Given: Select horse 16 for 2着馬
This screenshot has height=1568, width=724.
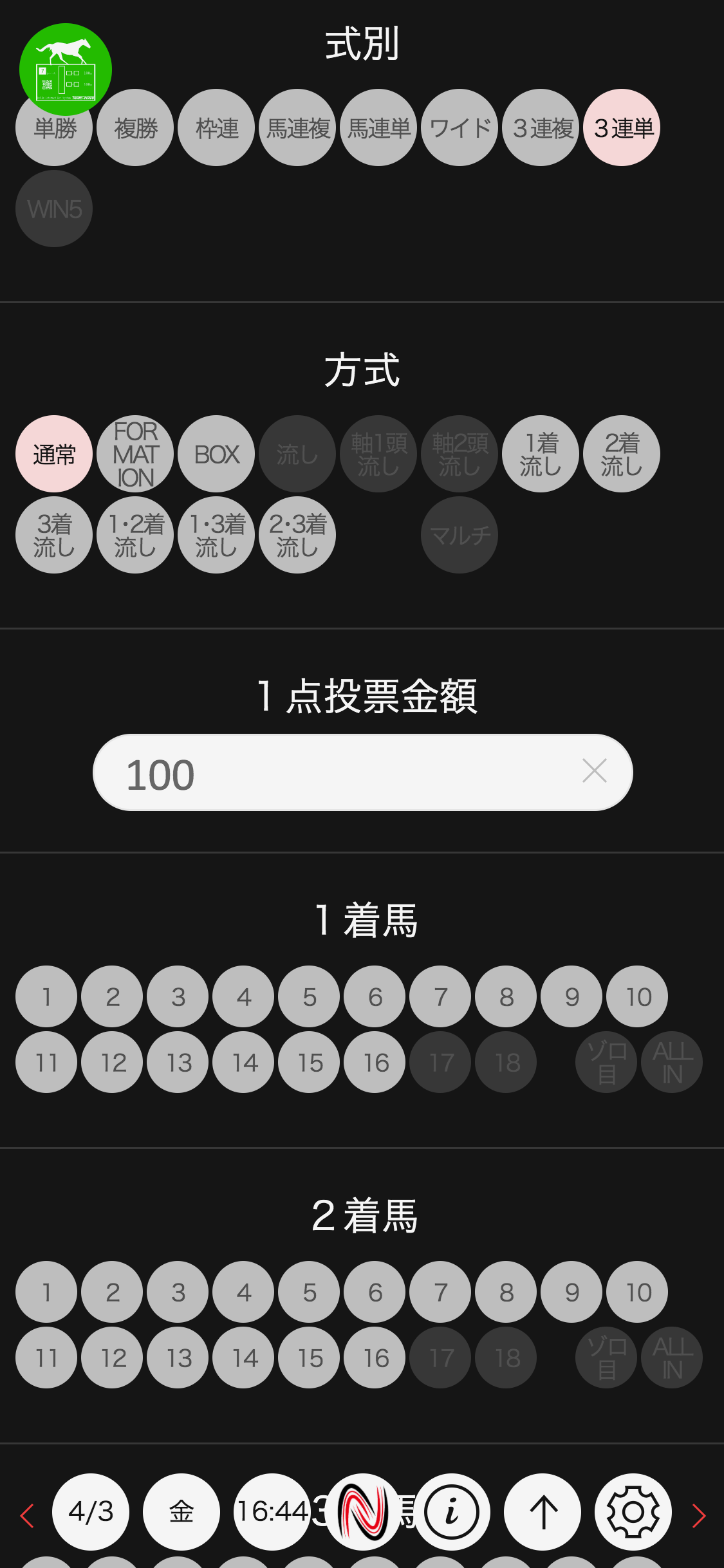Looking at the screenshot, I should pyautogui.click(x=375, y=1358).
